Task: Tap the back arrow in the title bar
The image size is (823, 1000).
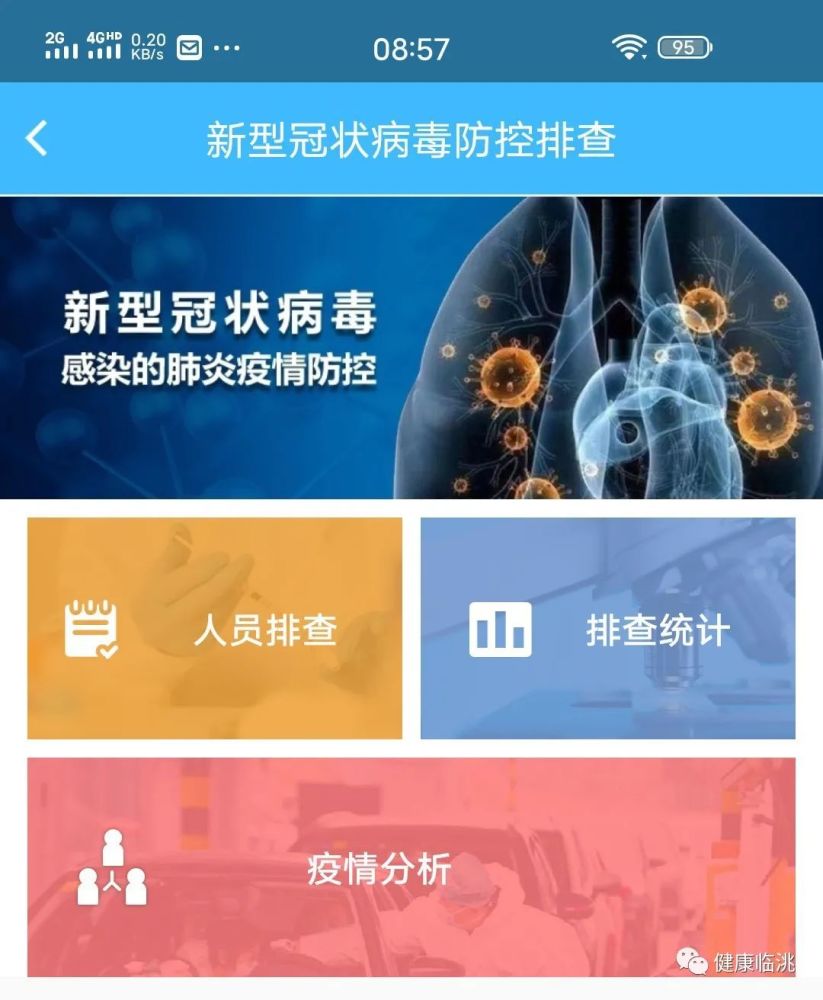Action: coord(38,140)
